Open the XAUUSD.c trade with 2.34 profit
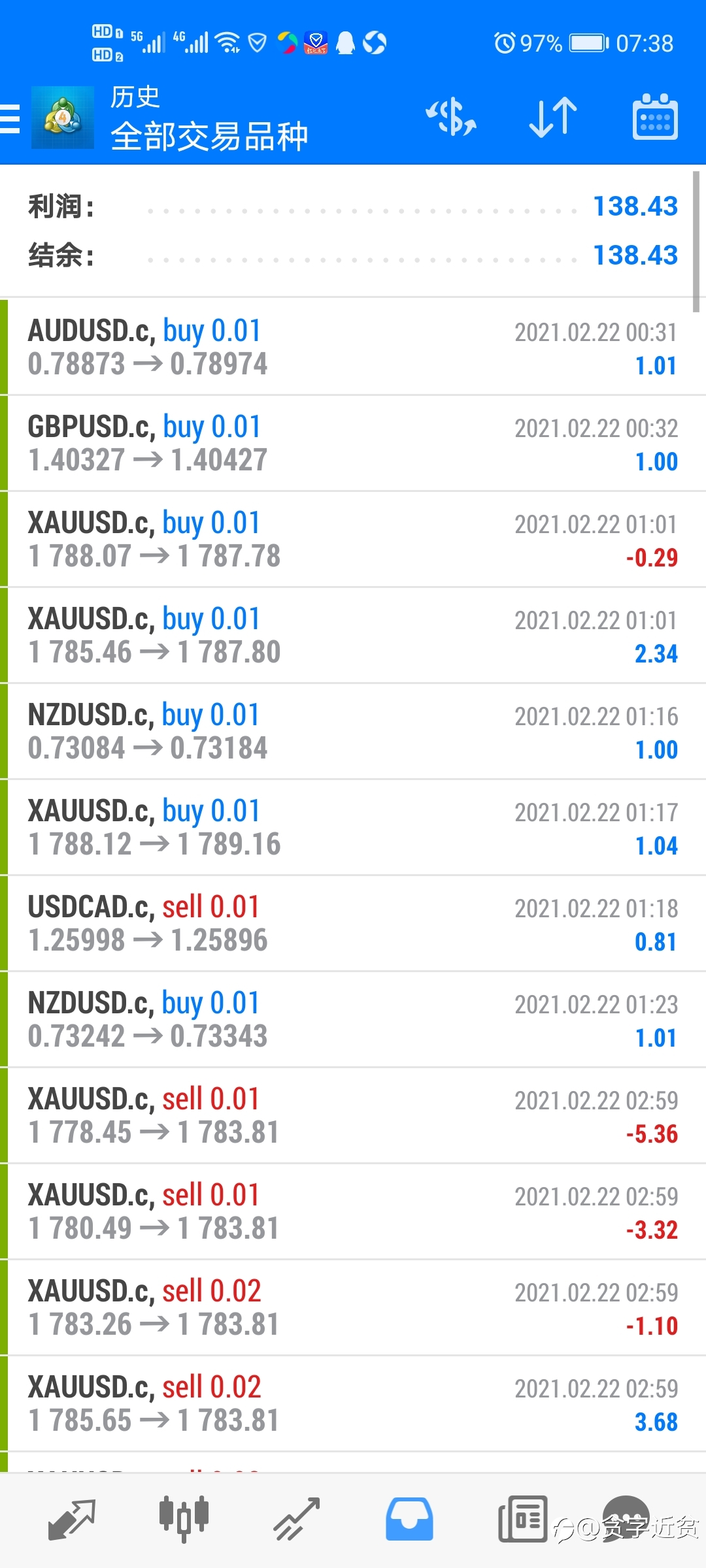This screenshot has width=706, height=1568. (x=353, y=635)
